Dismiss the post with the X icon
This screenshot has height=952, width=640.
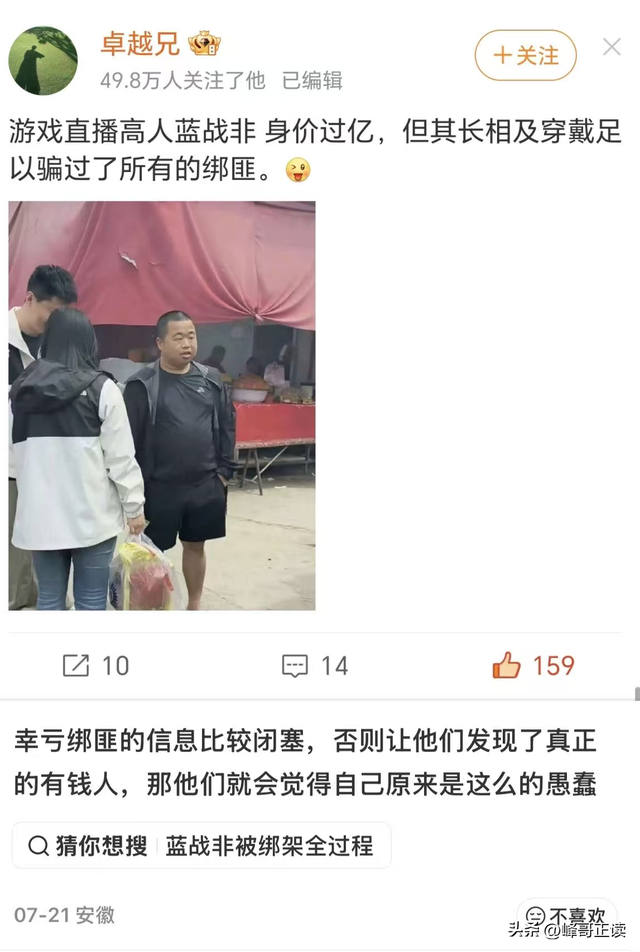(612, 47)
